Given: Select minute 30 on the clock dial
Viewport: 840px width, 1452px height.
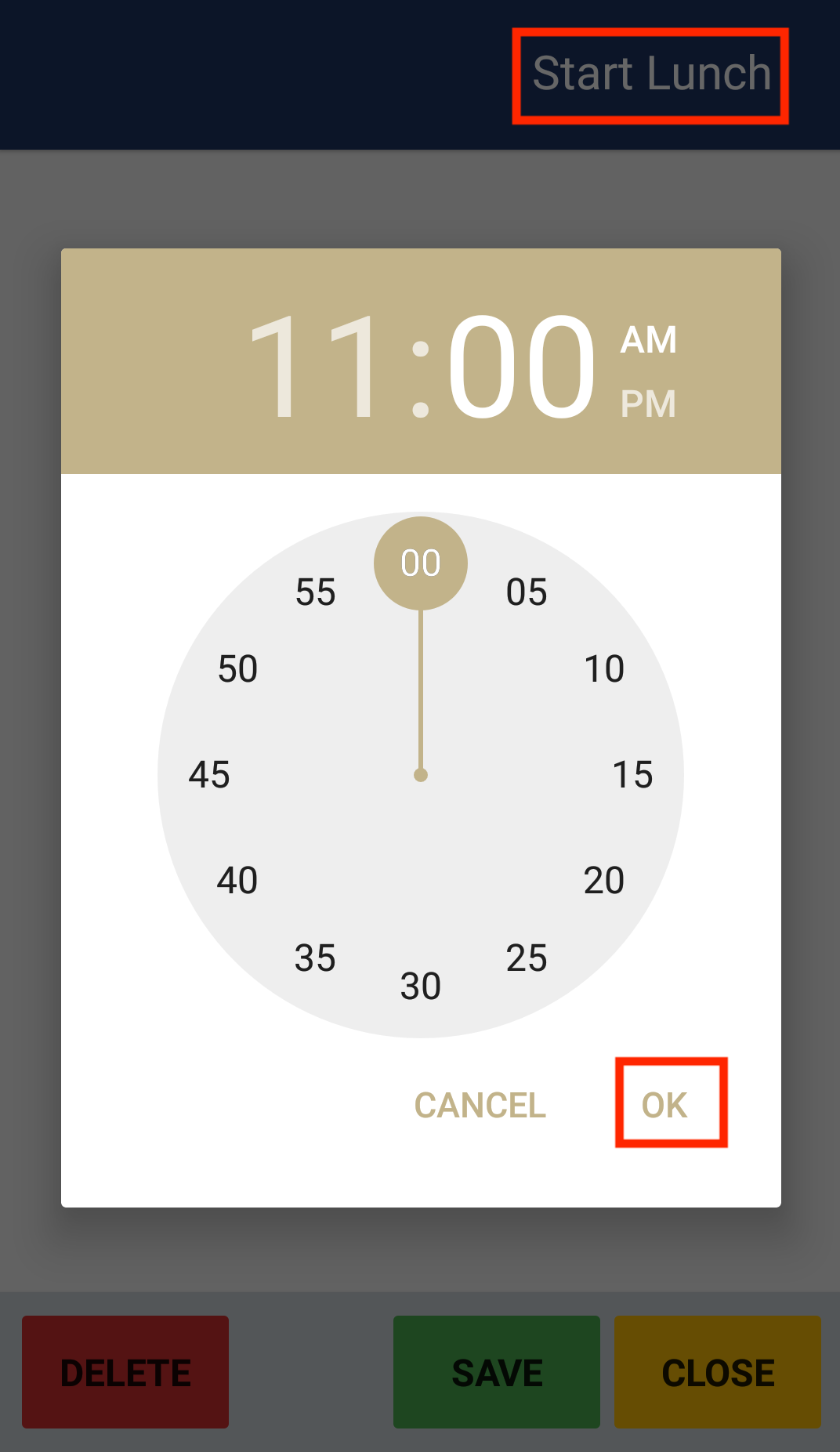Looking at the screenshot, I should click(x=421, y=985).
